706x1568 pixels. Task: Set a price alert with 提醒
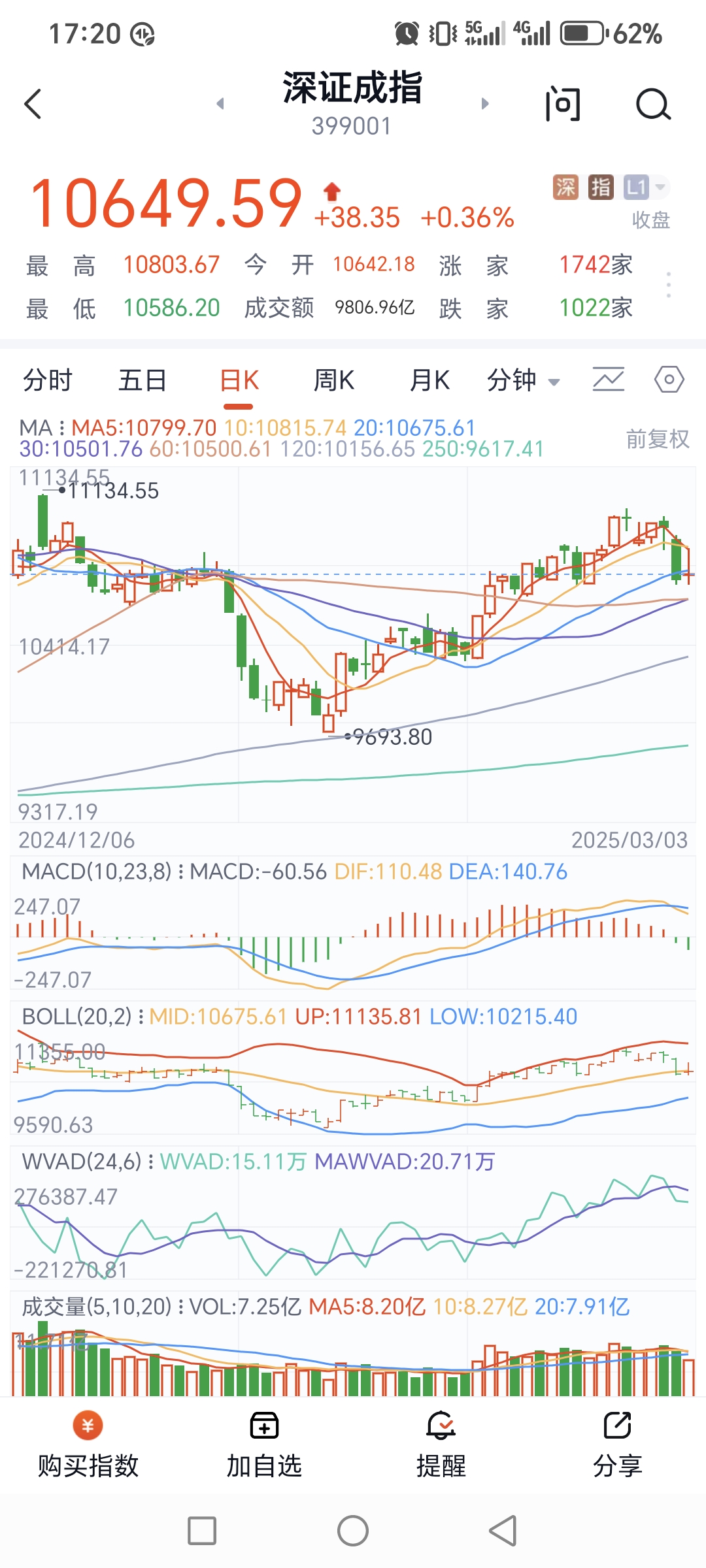click(441, 1445)
